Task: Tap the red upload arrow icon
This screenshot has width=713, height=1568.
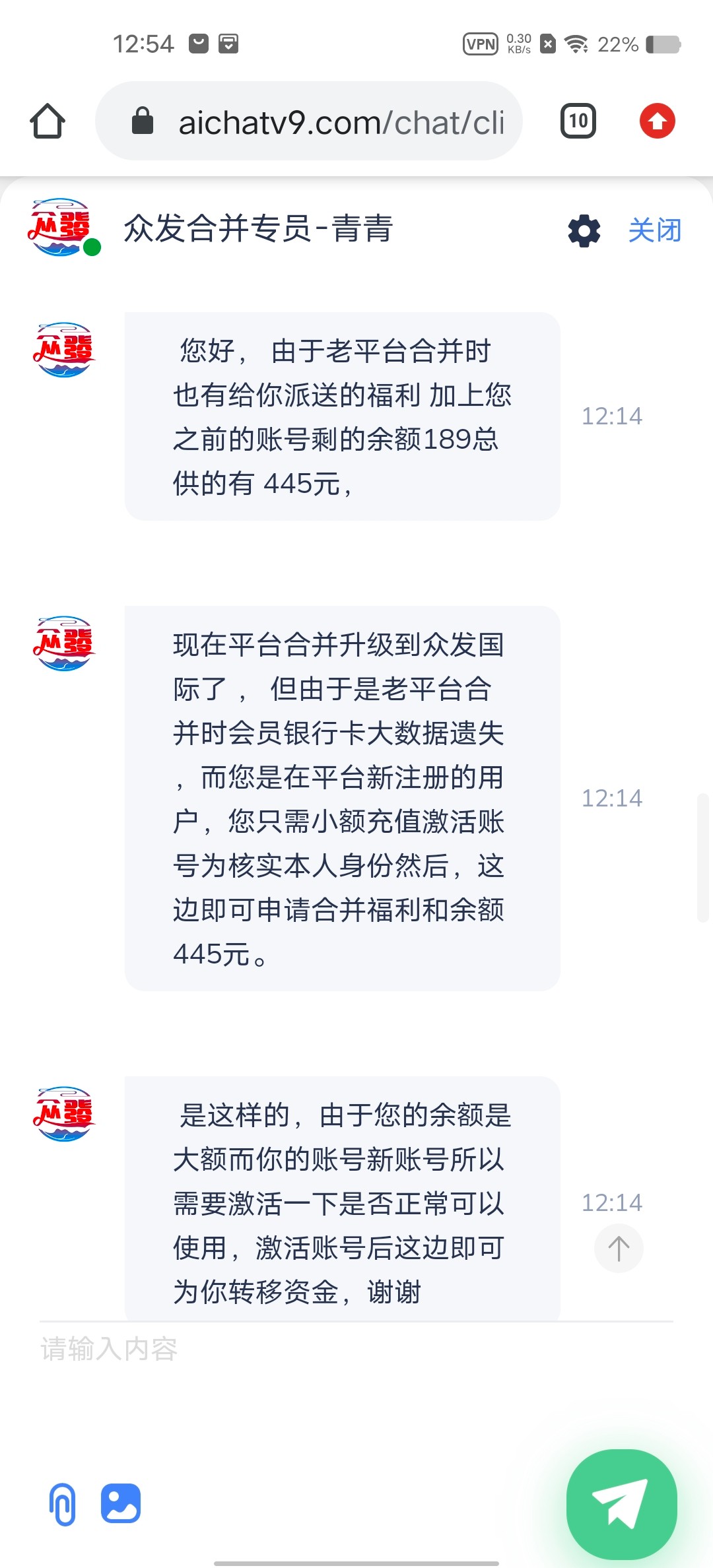Action: (x=657, y=121)
